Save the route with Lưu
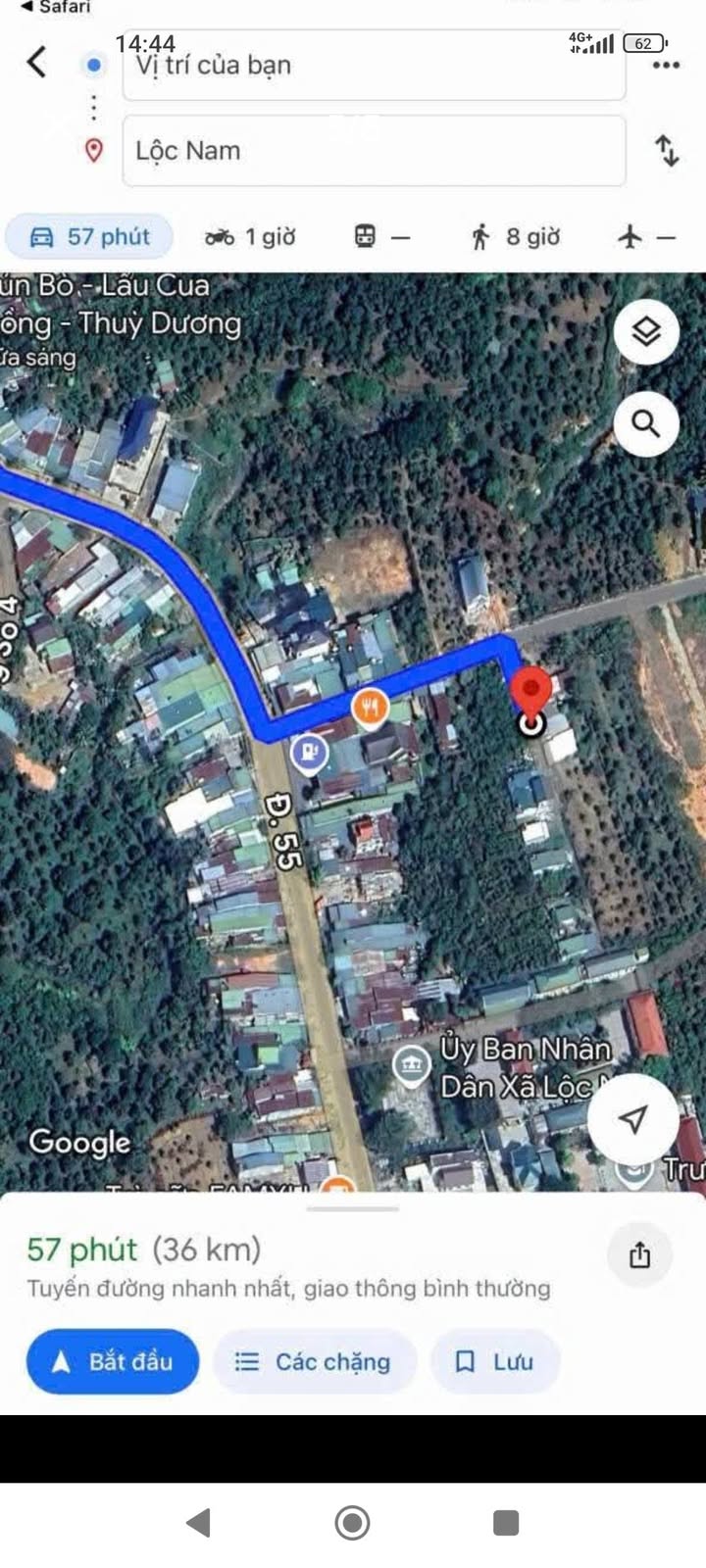Screen dimensions: 706x1568 [495, 1361]
